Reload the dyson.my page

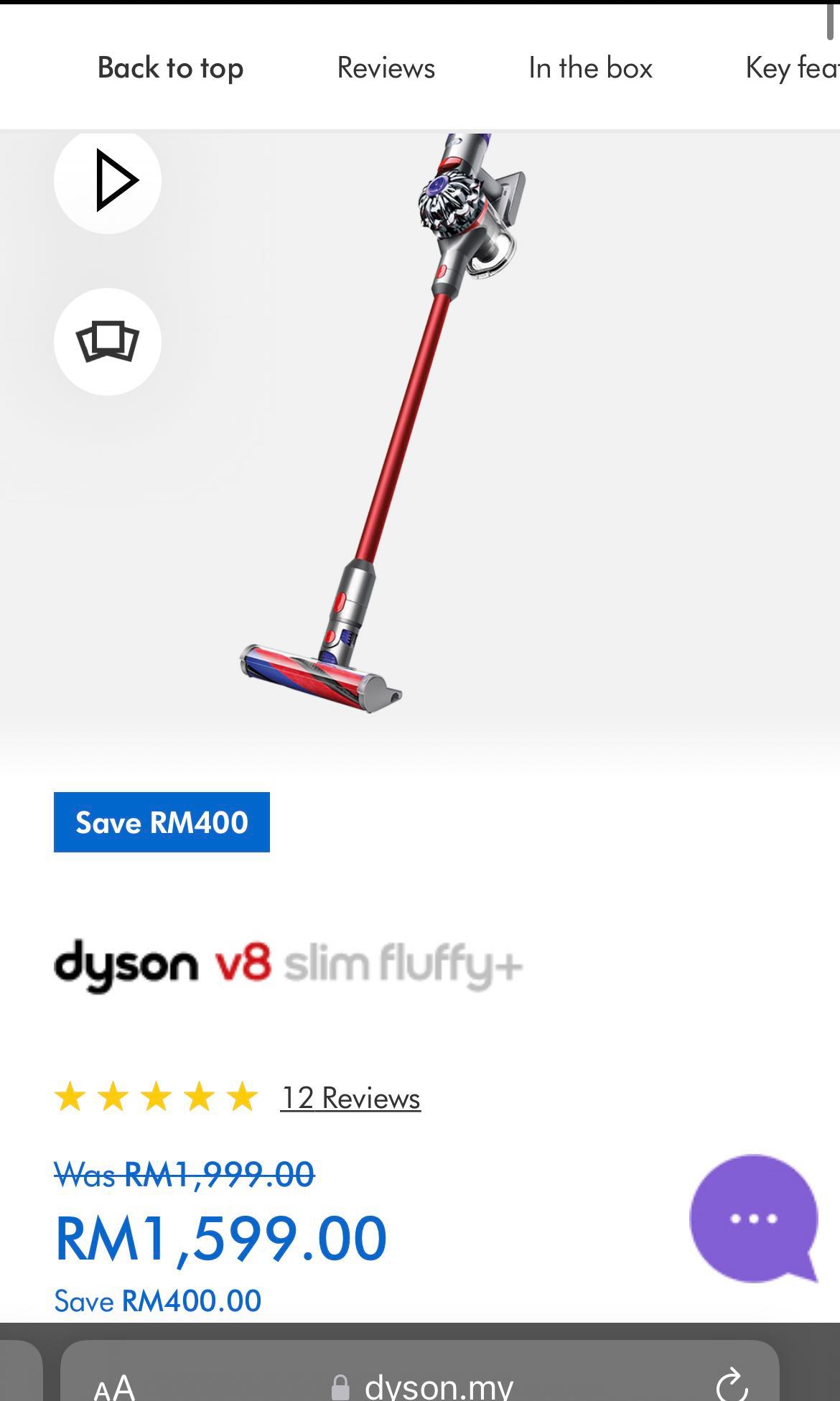click(x=732, y=1384)
